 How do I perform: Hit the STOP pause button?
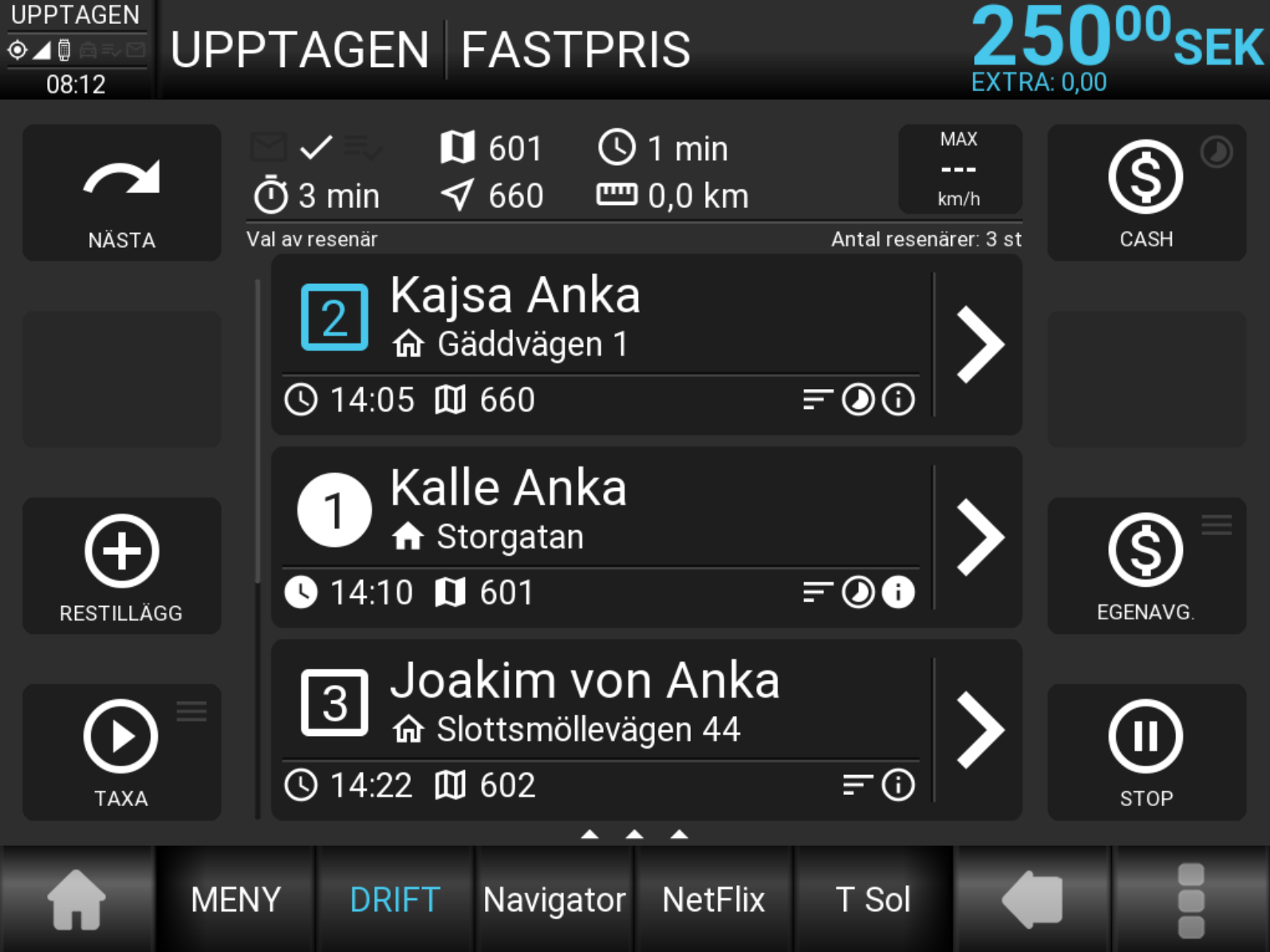(1146, 753)
